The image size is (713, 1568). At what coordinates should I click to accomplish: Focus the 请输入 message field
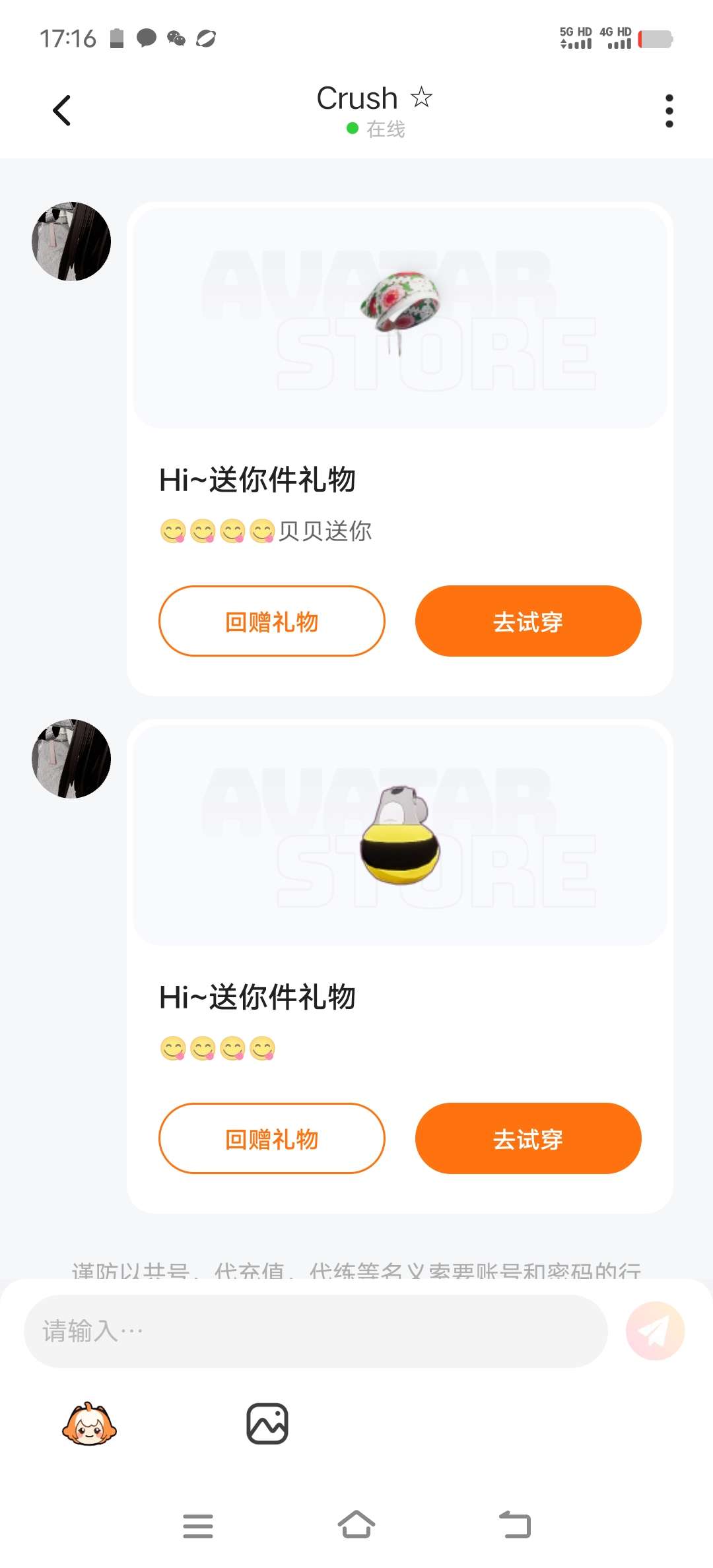[316, 1331]
